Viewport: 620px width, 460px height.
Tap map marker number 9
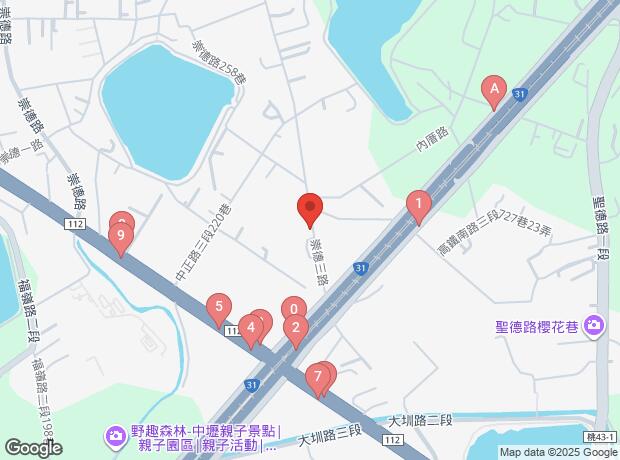[x=121, y=237]
